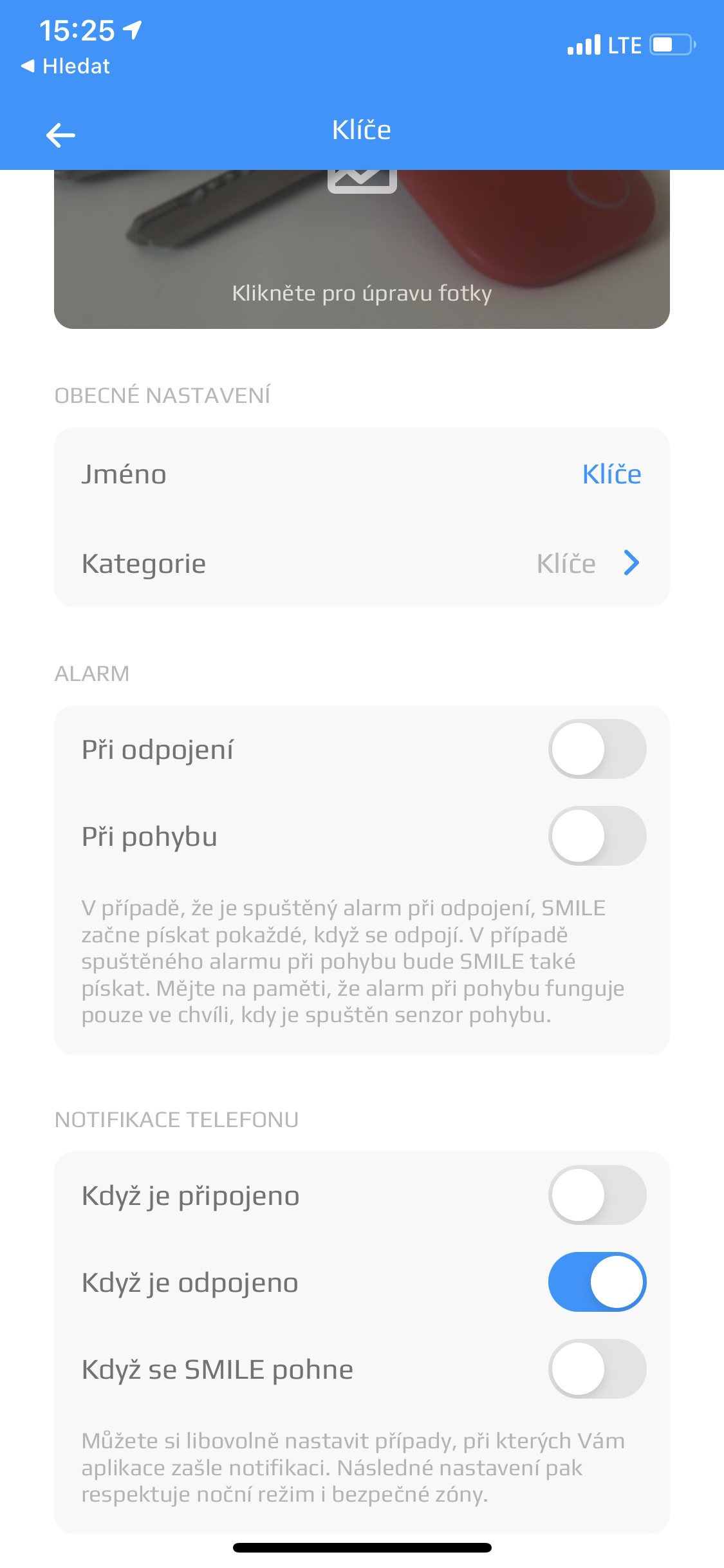Open the Kategorie selection row
This screenshot has width=724, height=1568.
(362, 563)
